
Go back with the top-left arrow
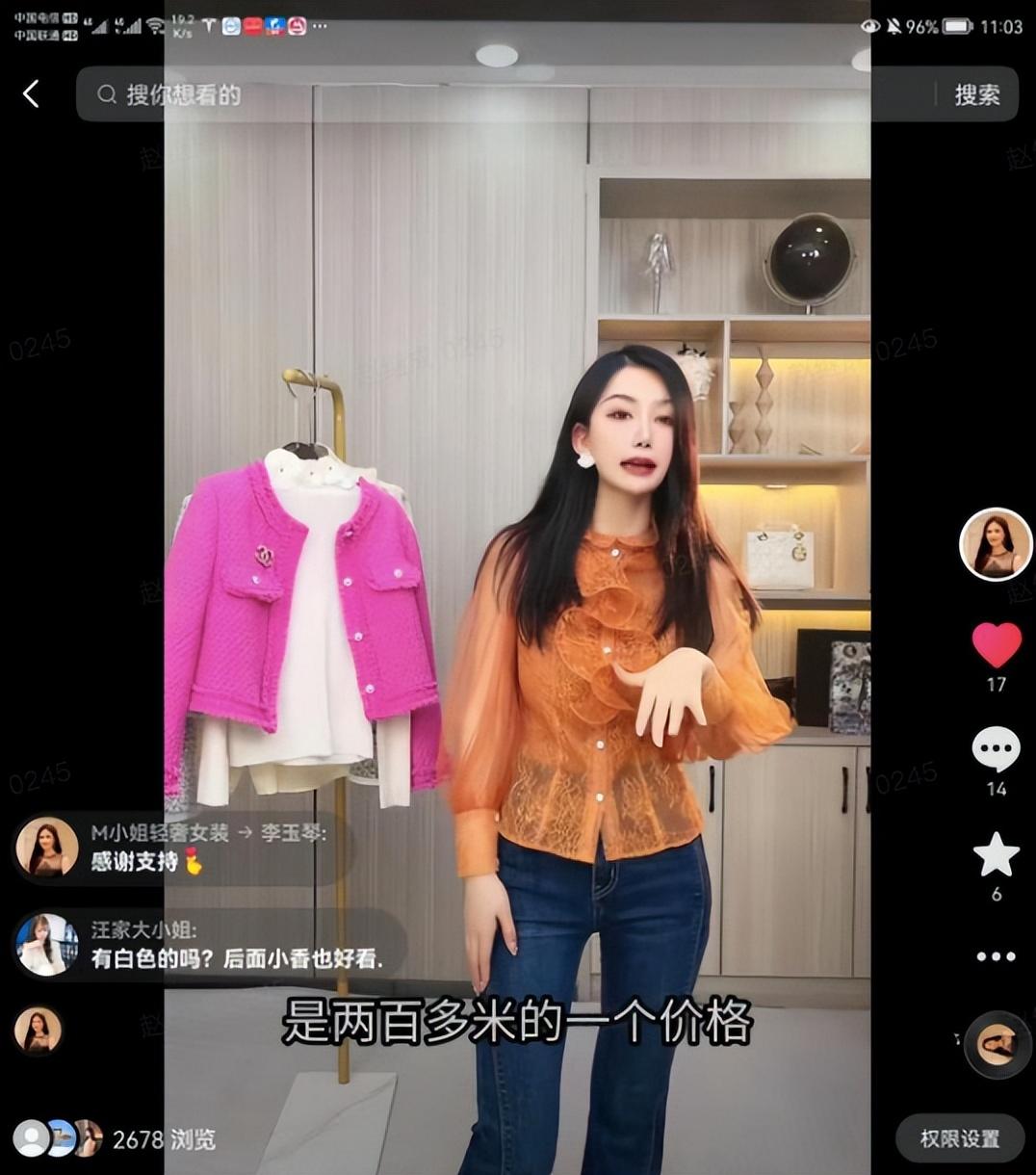coord(31,93)
